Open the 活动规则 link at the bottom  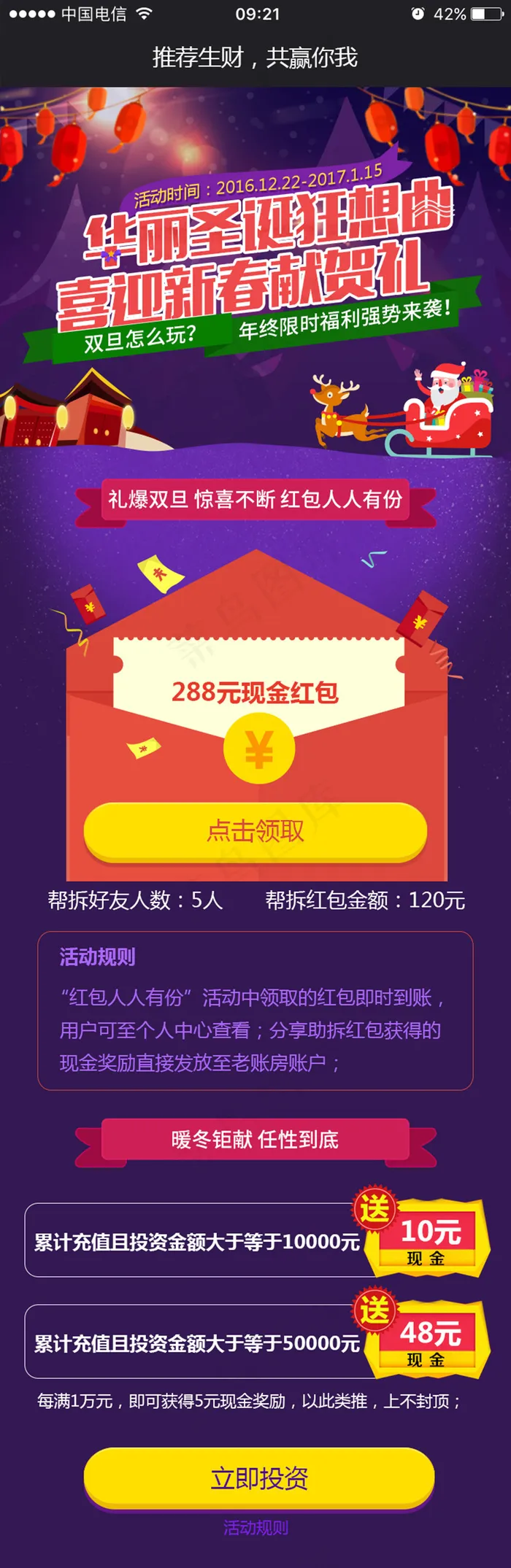[x=255, y=1529]
